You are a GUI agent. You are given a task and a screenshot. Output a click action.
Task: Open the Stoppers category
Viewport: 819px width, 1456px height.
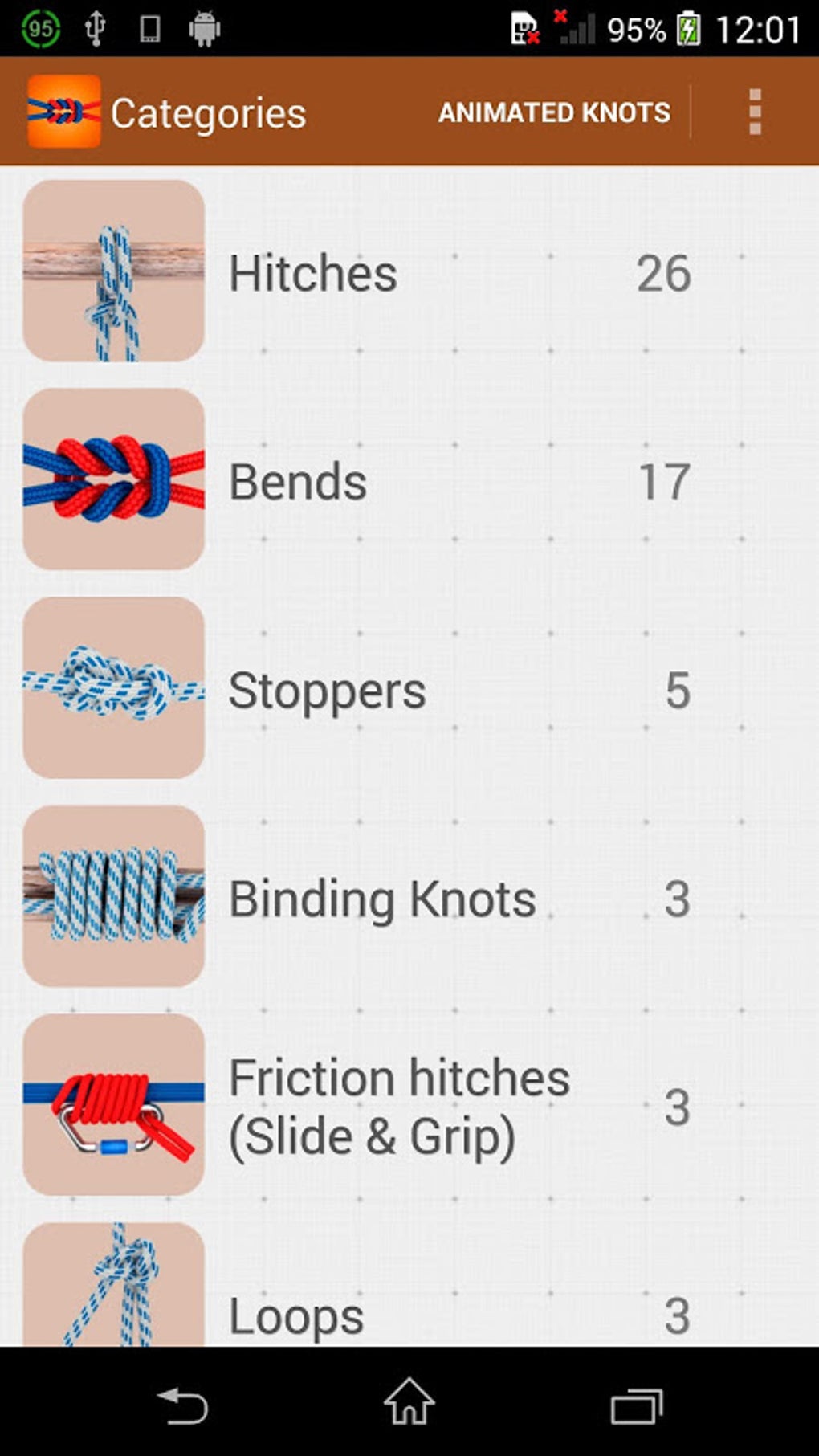(409, 689)
